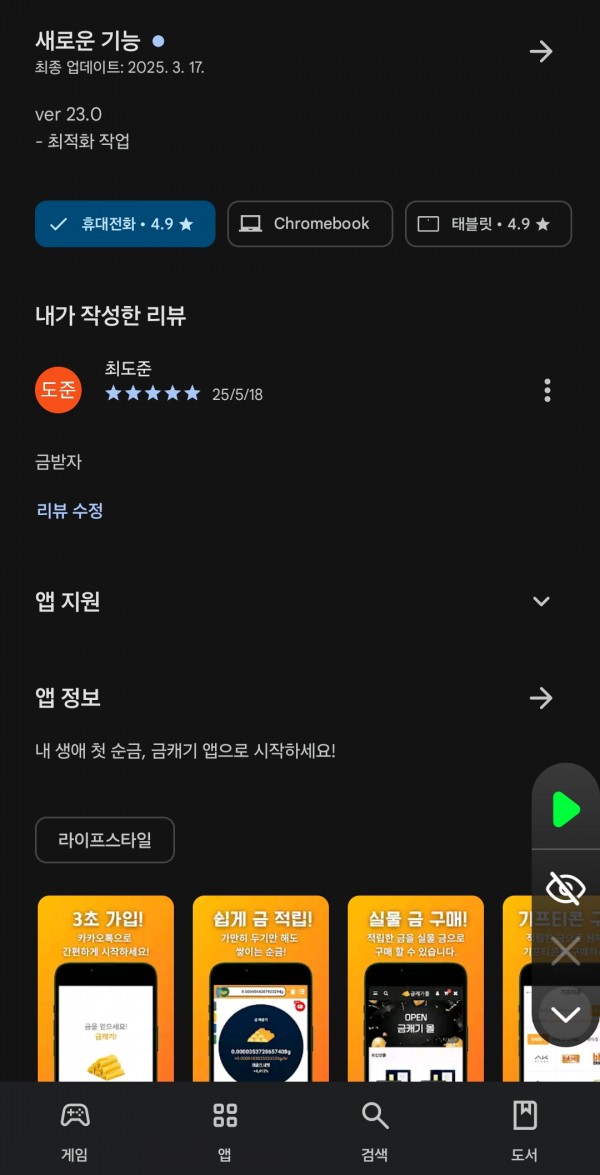Select the Chromebook chip
This screenshot has height=1175, width=600.
click(310, 224)
